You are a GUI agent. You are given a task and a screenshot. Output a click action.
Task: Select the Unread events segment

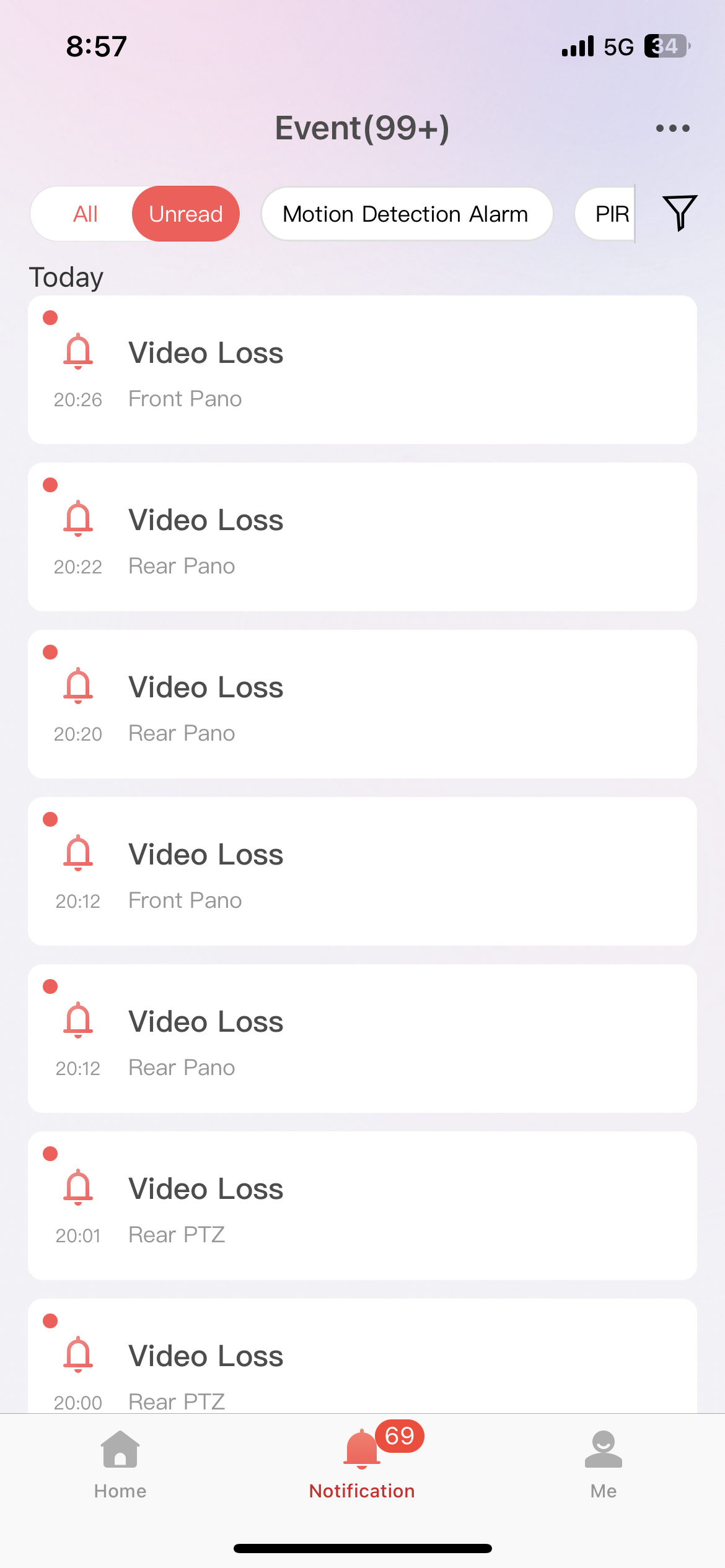click(185, 214)
